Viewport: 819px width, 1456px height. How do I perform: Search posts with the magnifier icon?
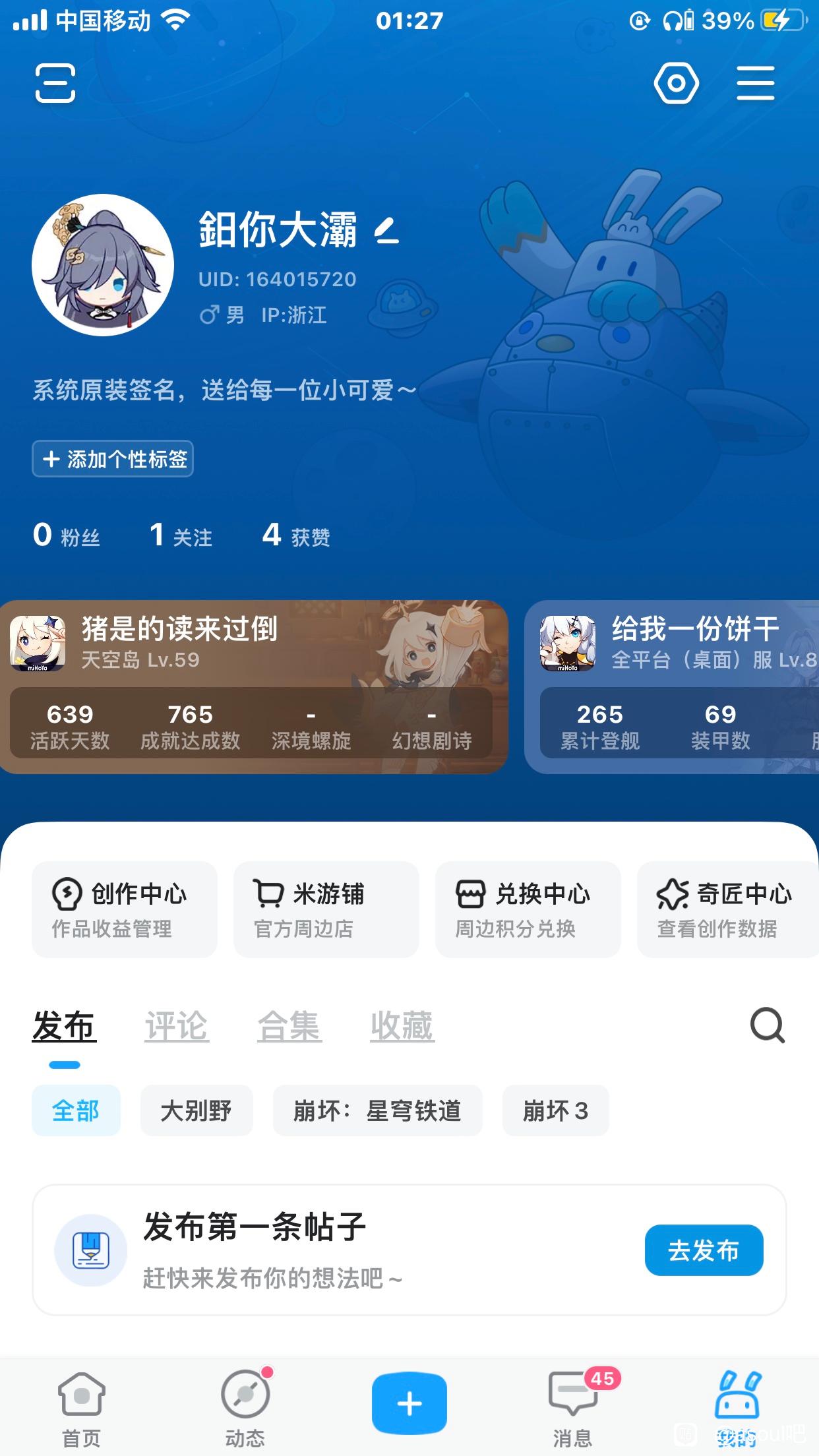pos(768,1025)
